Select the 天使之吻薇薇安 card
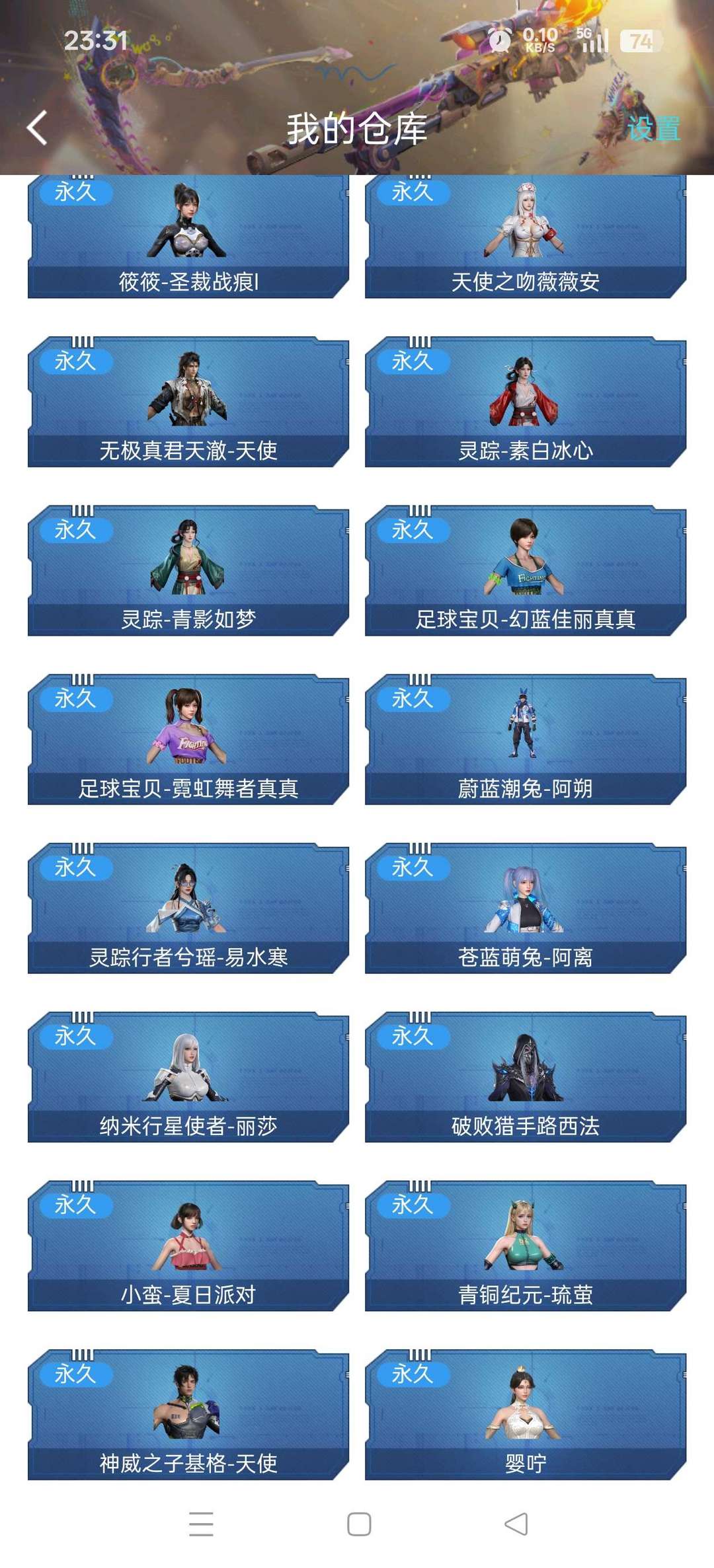The image size is (714, 1568). click(x=526, y=236)
